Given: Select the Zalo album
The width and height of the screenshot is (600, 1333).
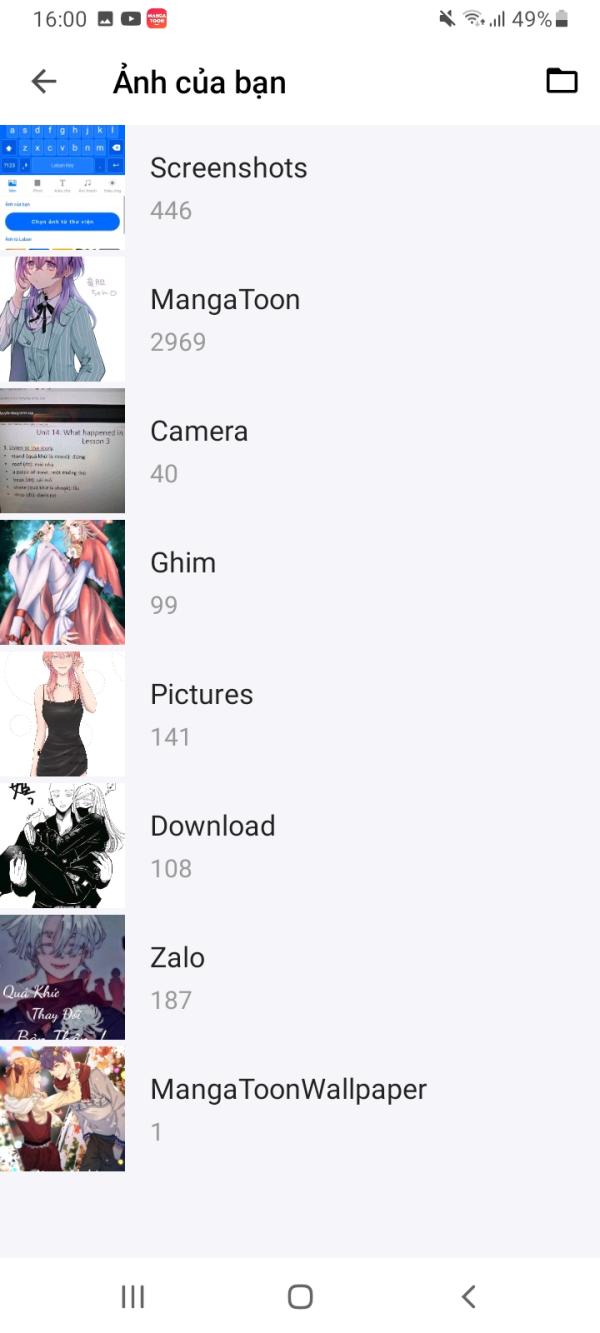Looking at the screenshot, I should pos(300,977).
